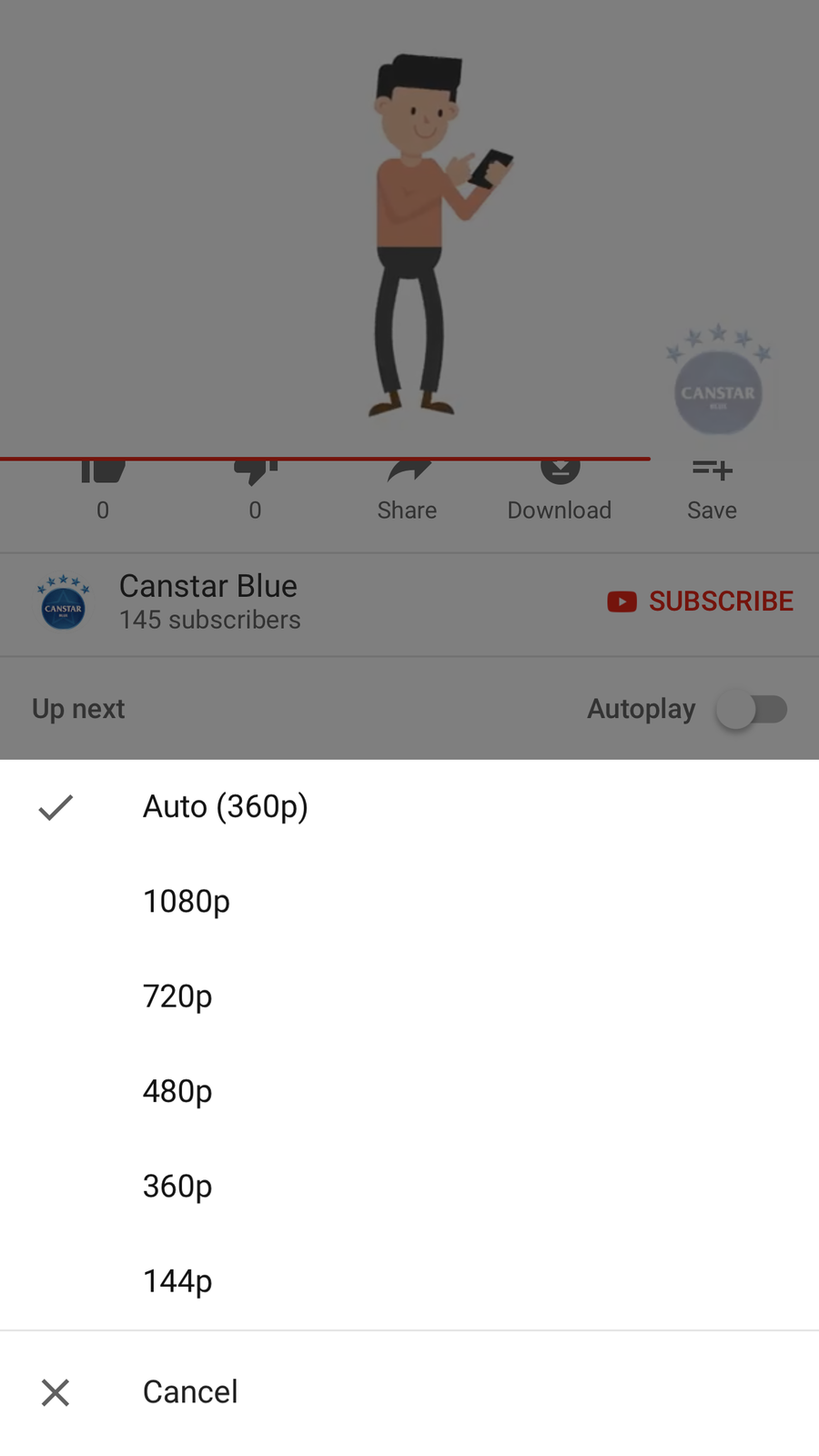Click the red video progress bar

(324, 459)
